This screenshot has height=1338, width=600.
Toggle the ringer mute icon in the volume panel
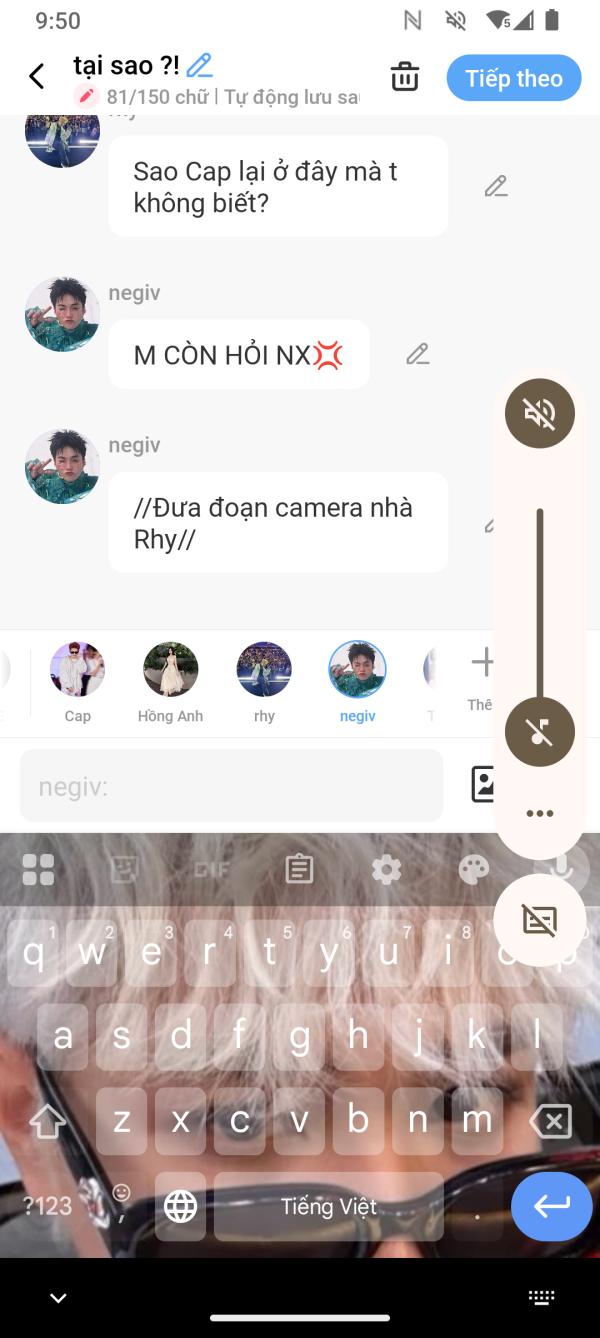click(540, 413)
